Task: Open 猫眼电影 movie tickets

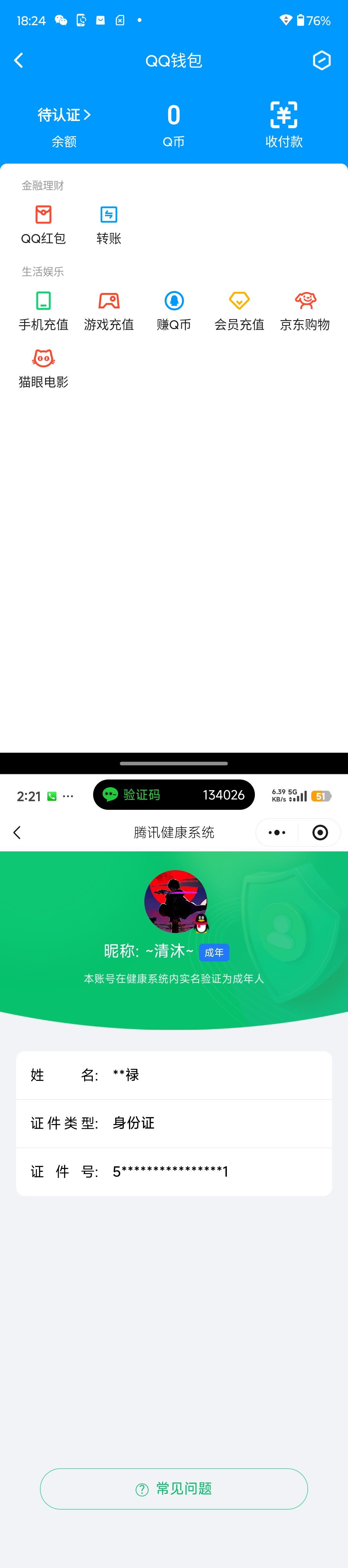Action: click(43, 368)
